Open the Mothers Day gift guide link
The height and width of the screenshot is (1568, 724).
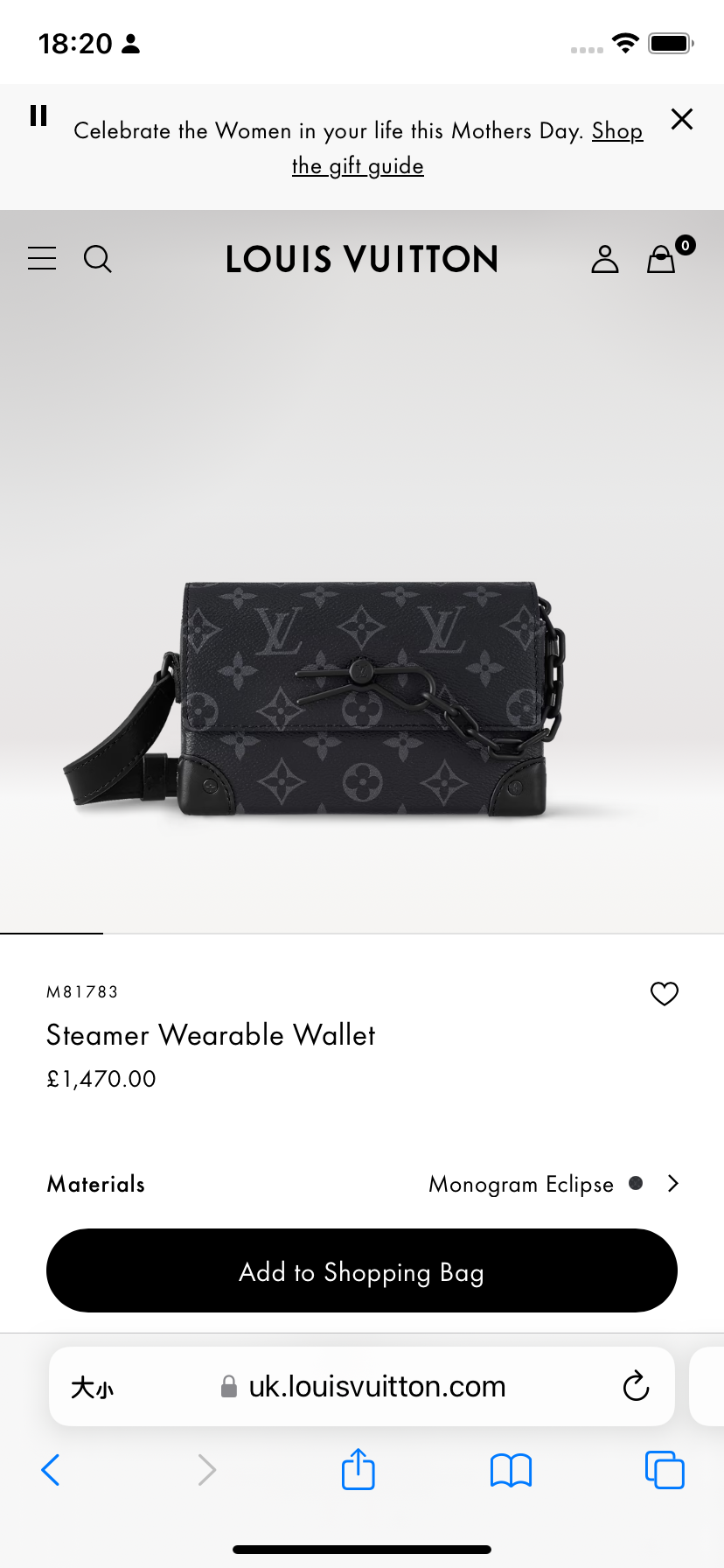coord(358,165)
